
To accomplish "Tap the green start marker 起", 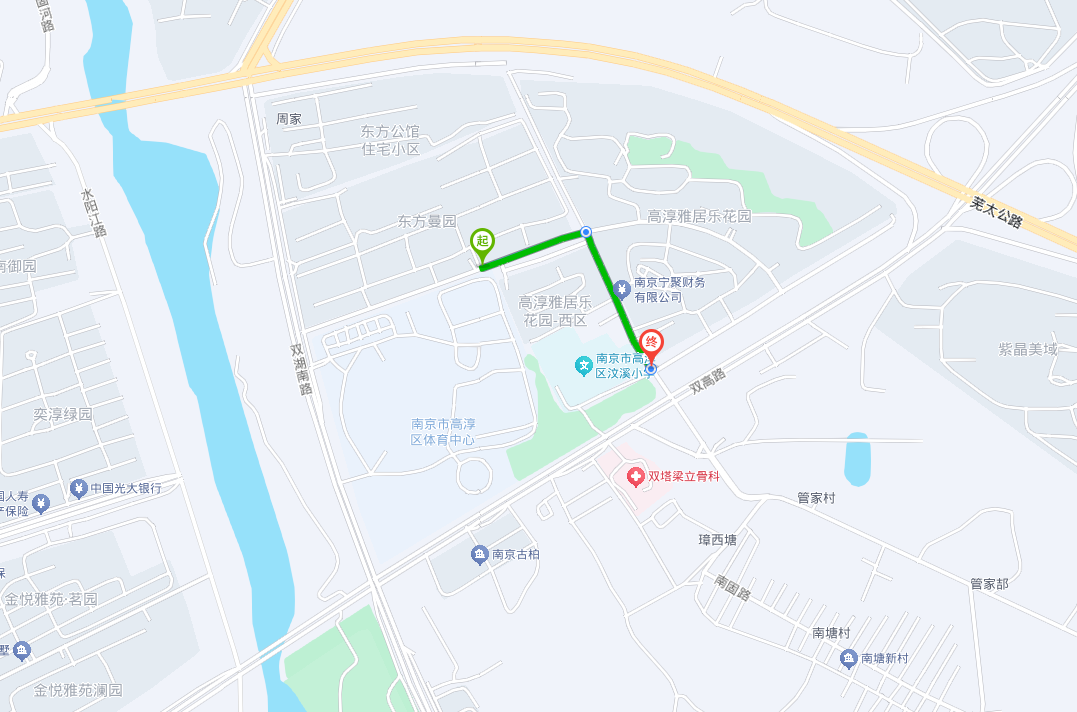I will pos(482,243).
